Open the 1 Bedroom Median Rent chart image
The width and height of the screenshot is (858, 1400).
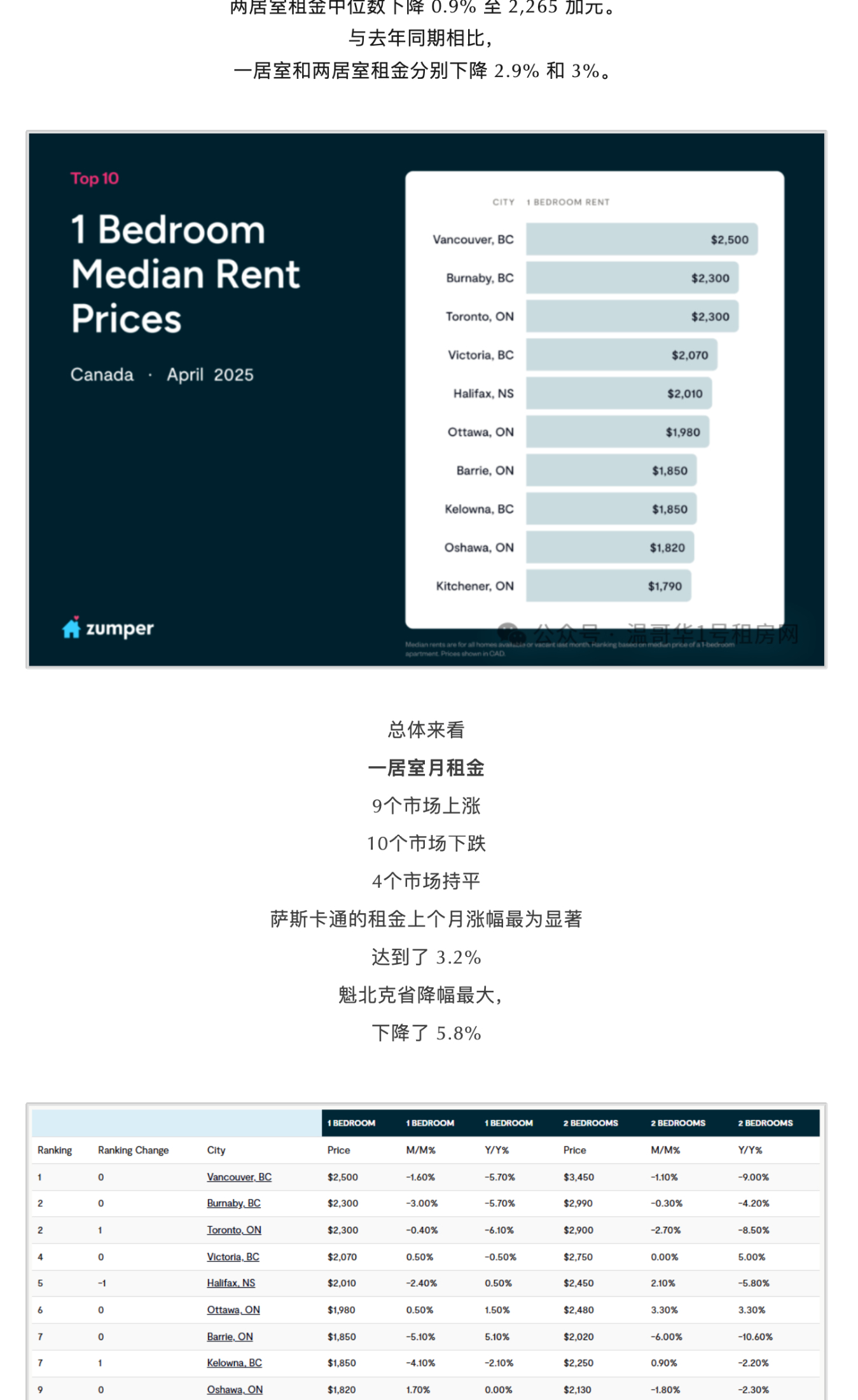tap(426, 400)
